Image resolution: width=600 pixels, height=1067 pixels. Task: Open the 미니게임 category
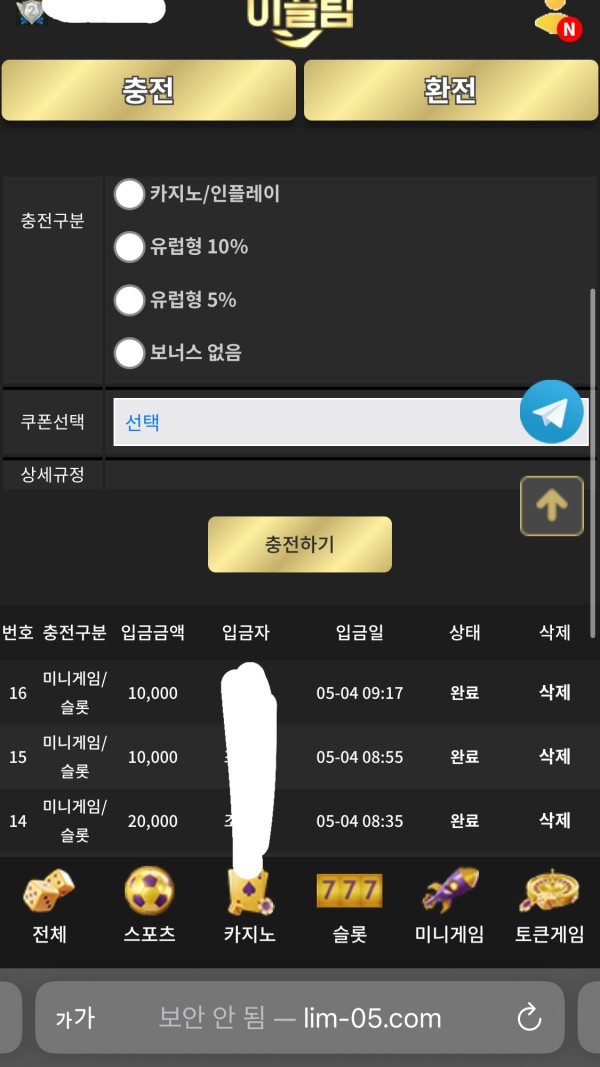(x=450, y=905)
